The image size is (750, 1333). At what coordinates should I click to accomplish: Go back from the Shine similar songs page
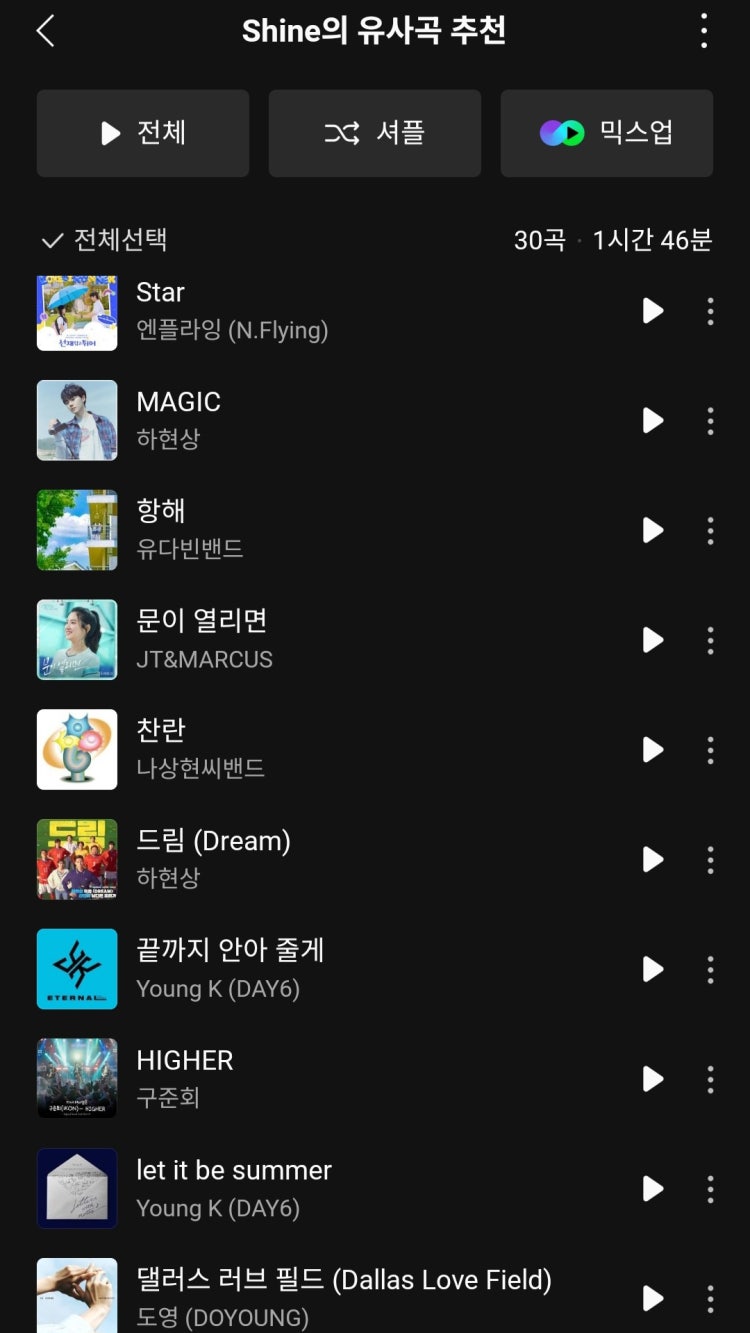(x=45, y=31)
